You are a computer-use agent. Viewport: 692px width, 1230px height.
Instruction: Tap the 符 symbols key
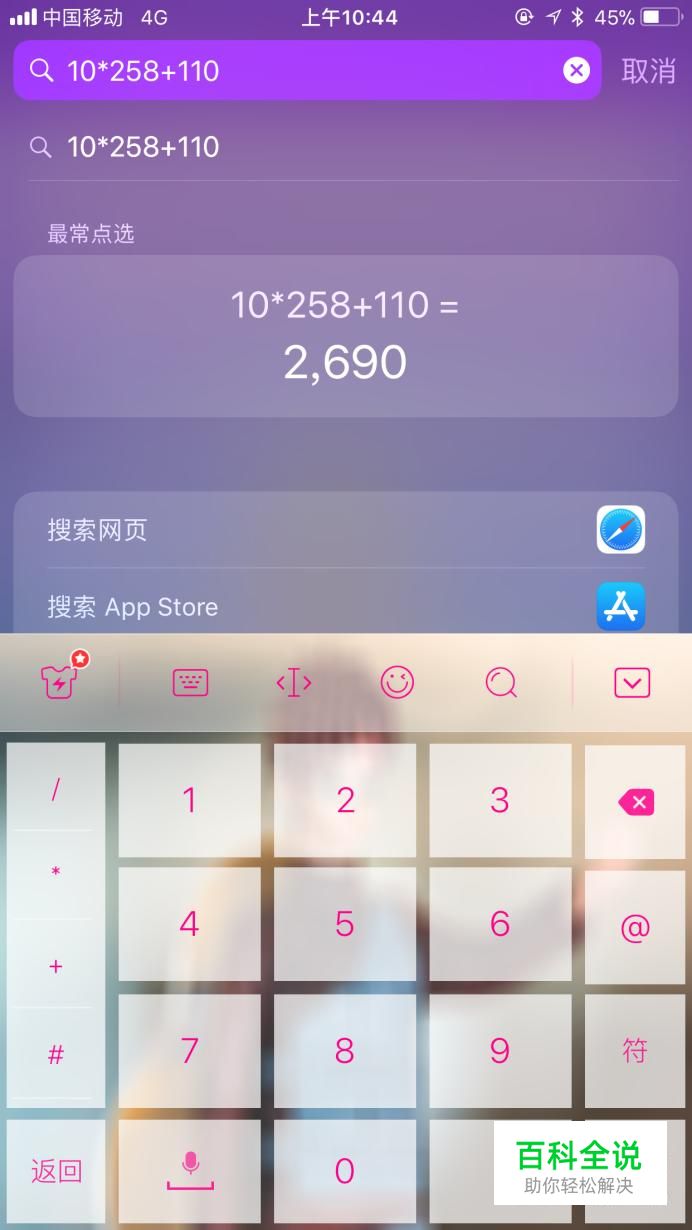pos(635,1050)
